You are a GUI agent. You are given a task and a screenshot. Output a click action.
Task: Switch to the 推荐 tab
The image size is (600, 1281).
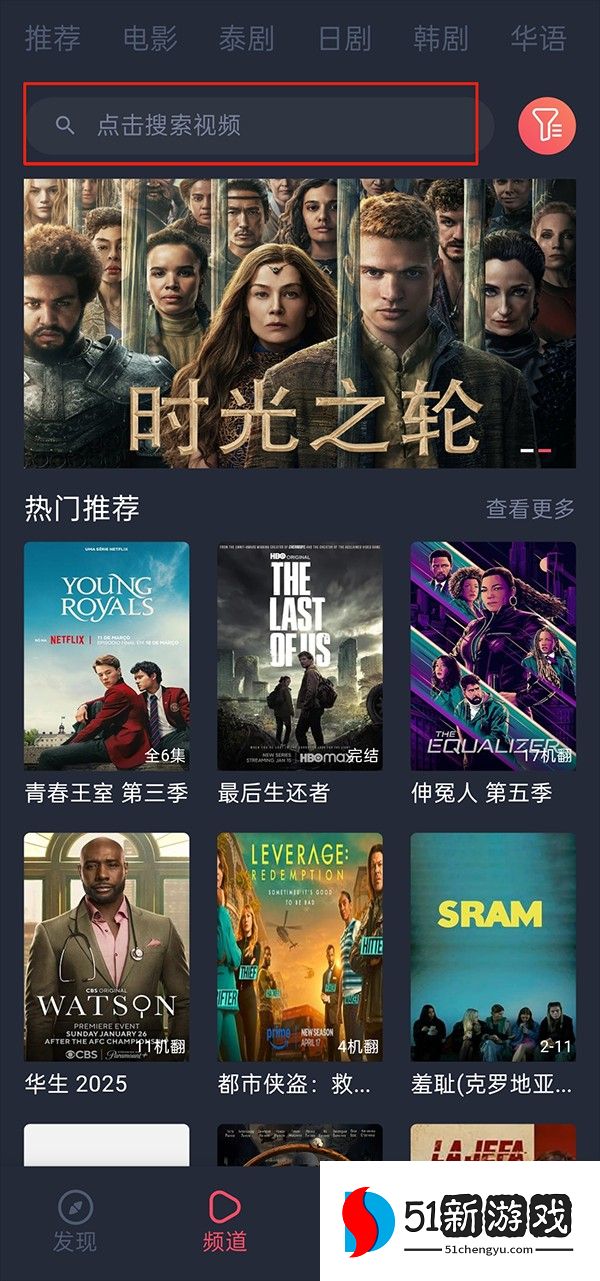coord(52,39)
